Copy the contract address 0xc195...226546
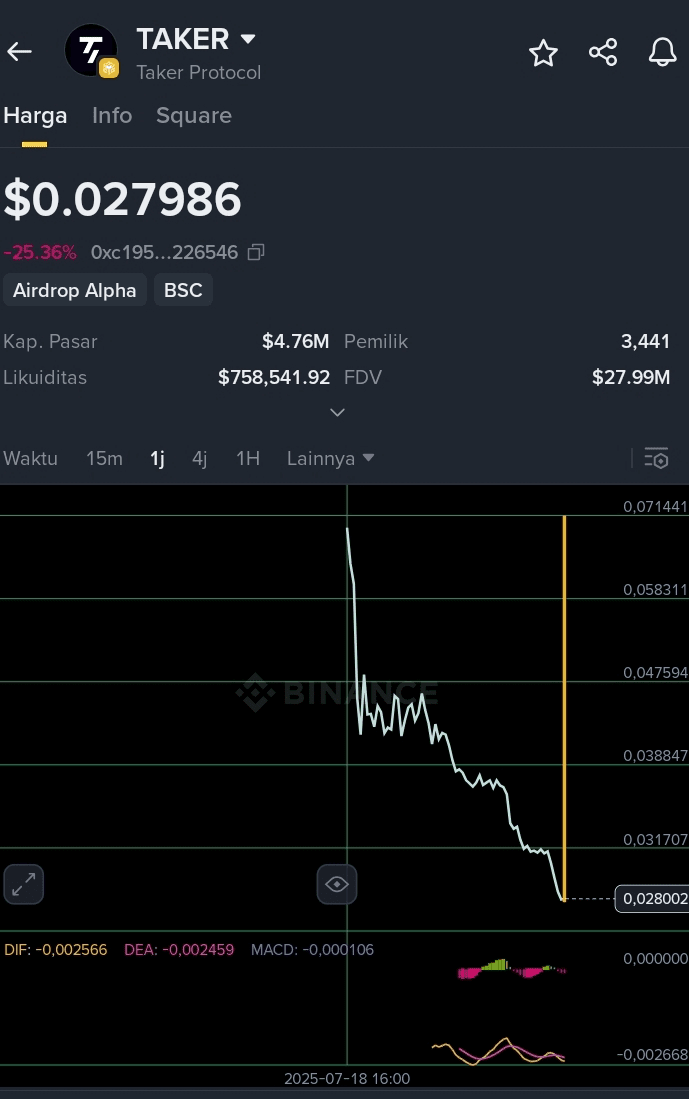The width and height of the screenshot is (689, 1099). point(256,252)
